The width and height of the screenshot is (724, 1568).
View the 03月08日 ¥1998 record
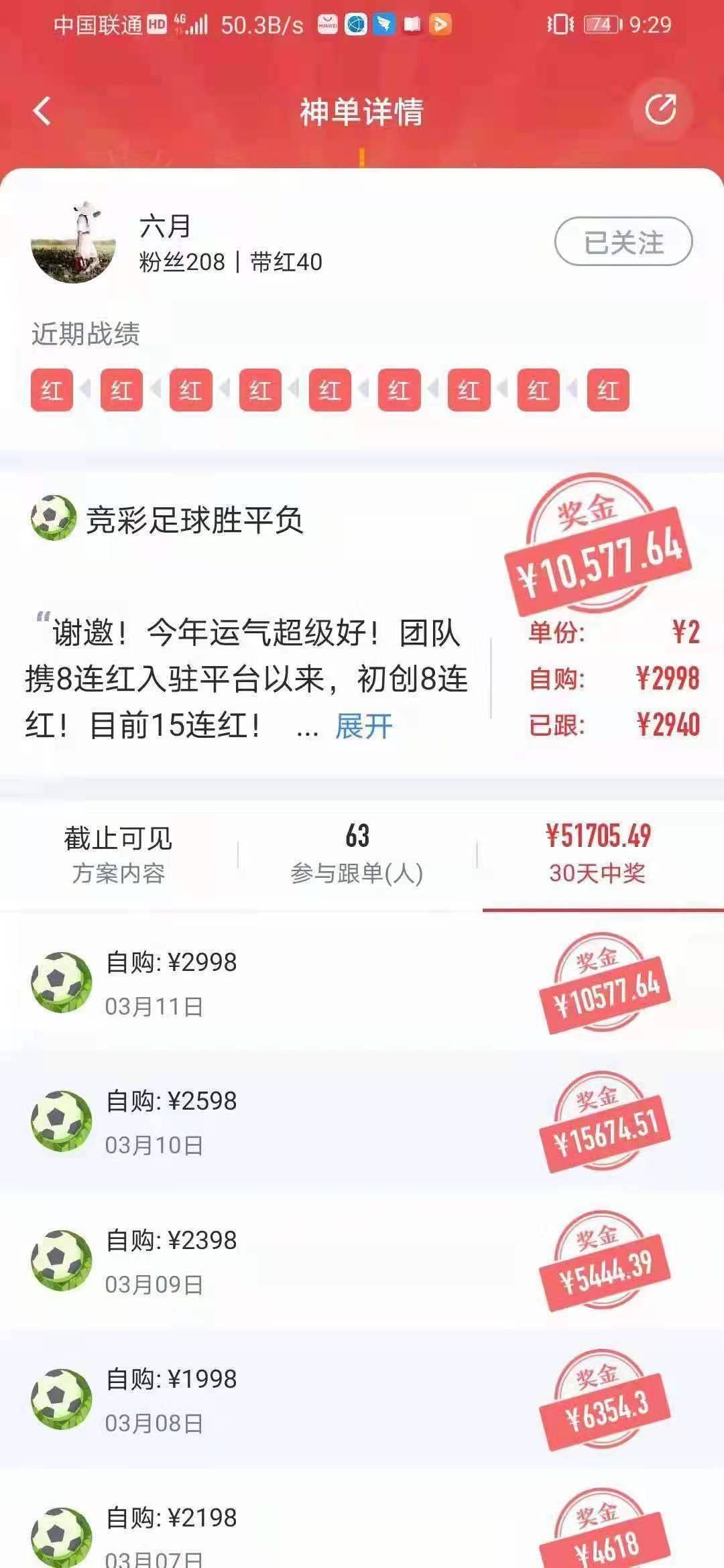coord(362,1398)
